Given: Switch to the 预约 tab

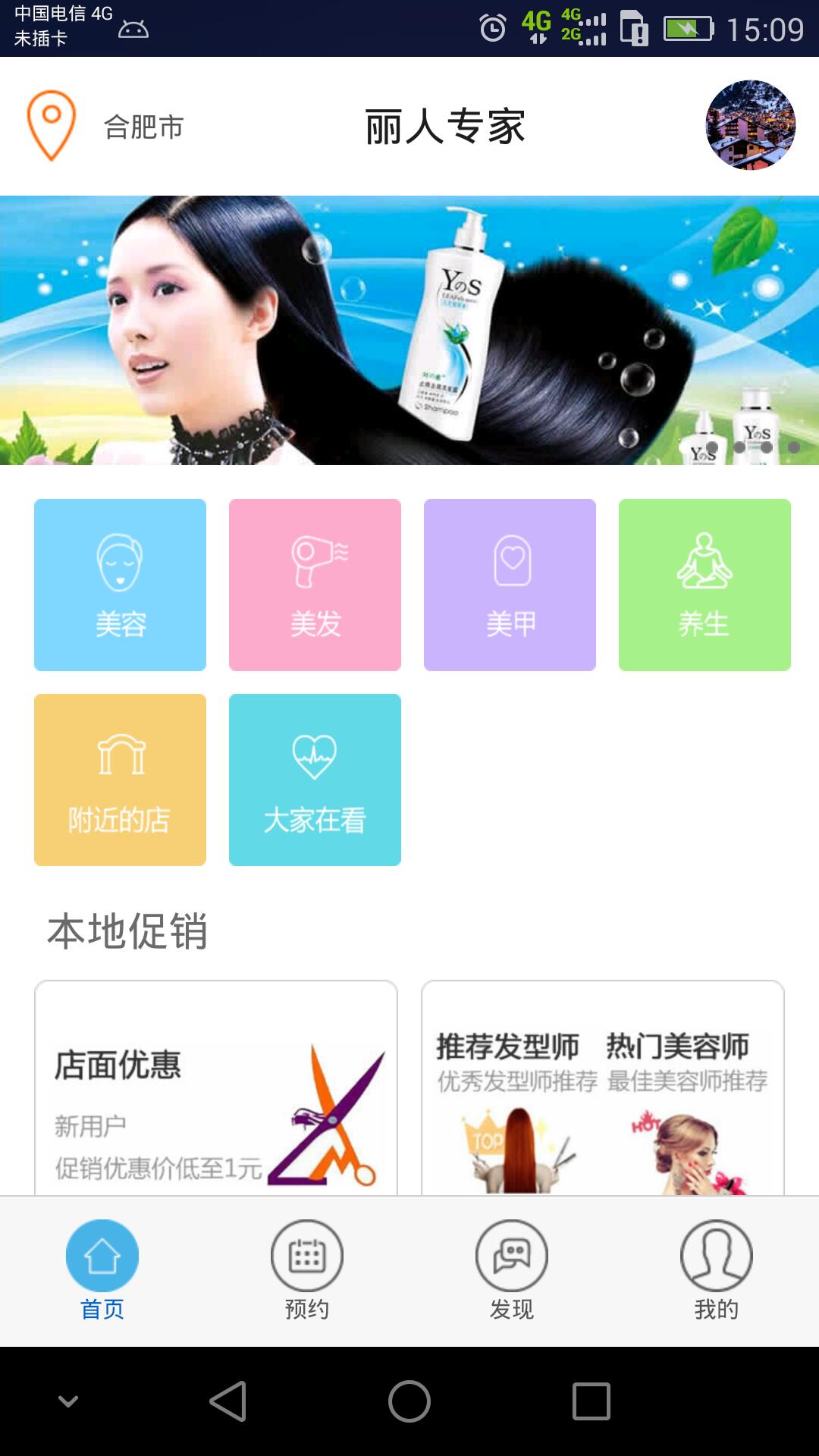Looking at the screenshot, I should [307, 1270].
